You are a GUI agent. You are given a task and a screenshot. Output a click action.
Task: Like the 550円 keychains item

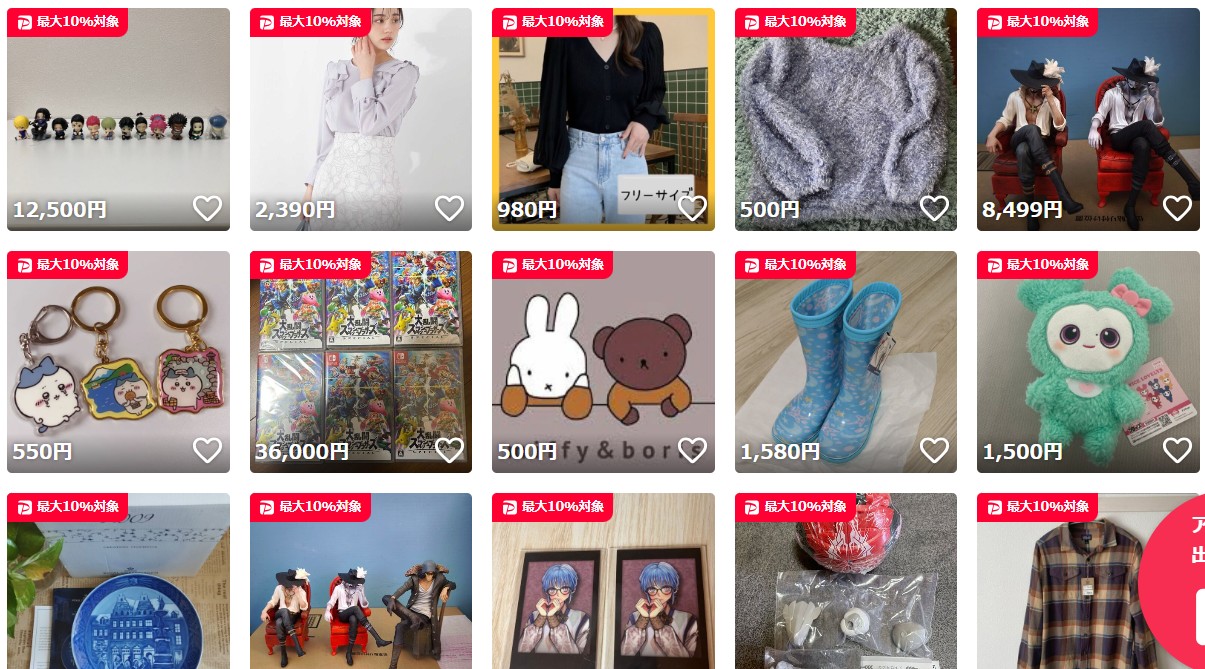pos(207,450)
